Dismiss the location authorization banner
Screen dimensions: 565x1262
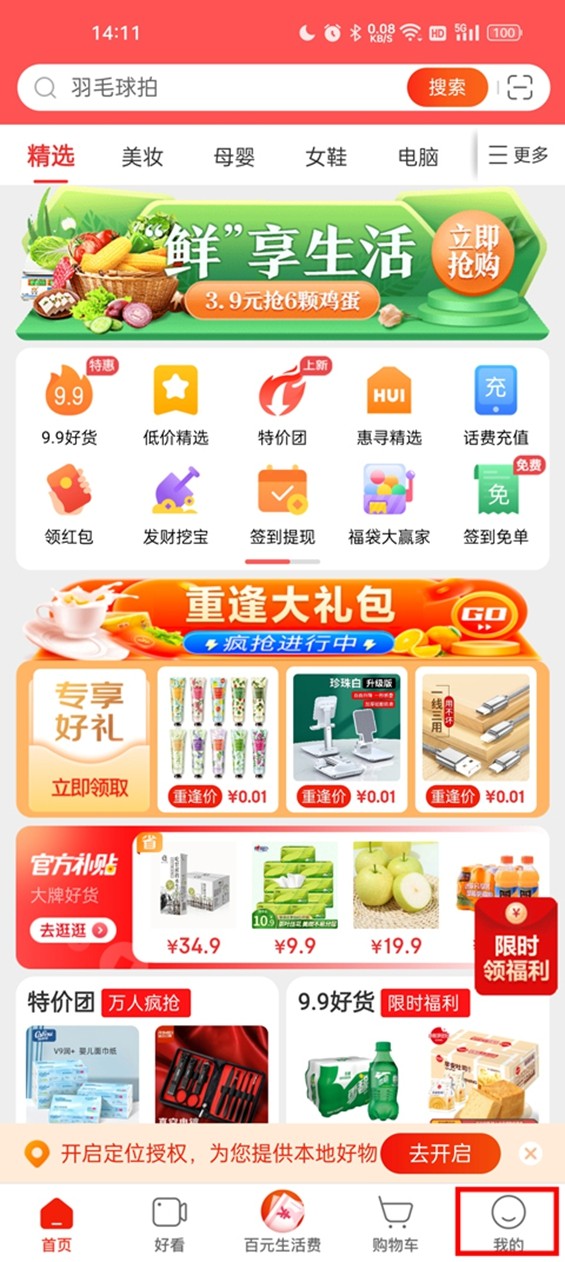[x=530, y=1153]
